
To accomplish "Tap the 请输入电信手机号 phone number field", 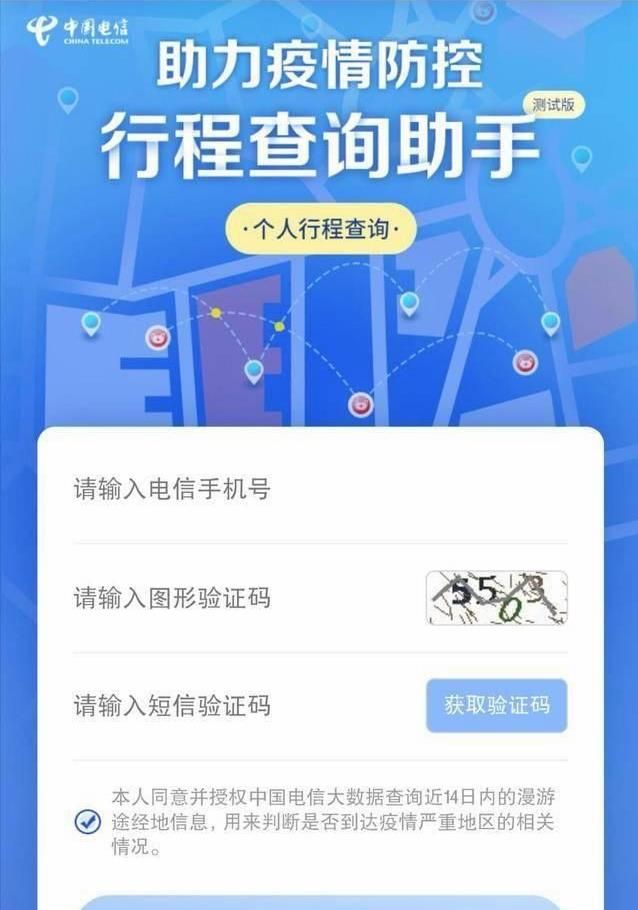I will [300, 490].
